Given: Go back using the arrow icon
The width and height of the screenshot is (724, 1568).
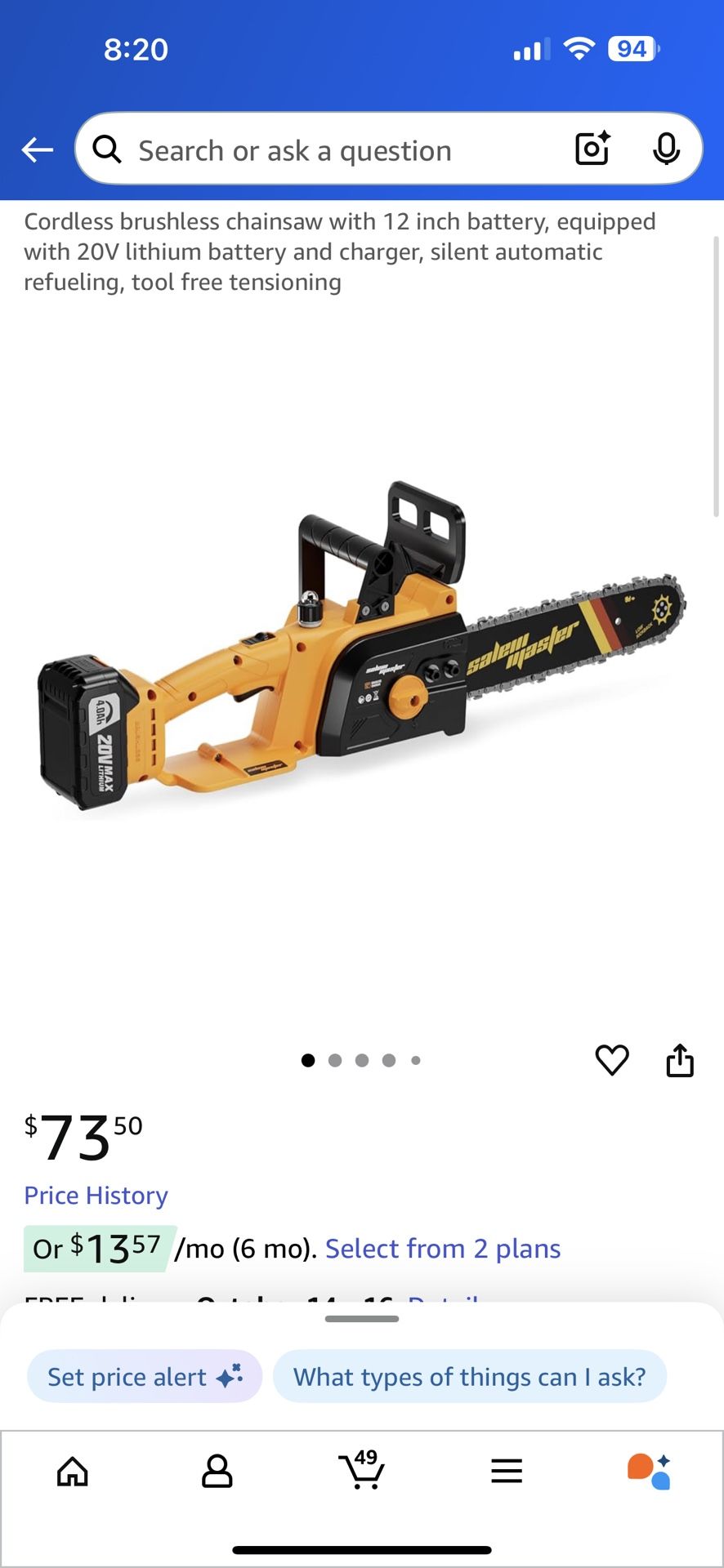Looking at the screenshot, I should pos(38,150).
